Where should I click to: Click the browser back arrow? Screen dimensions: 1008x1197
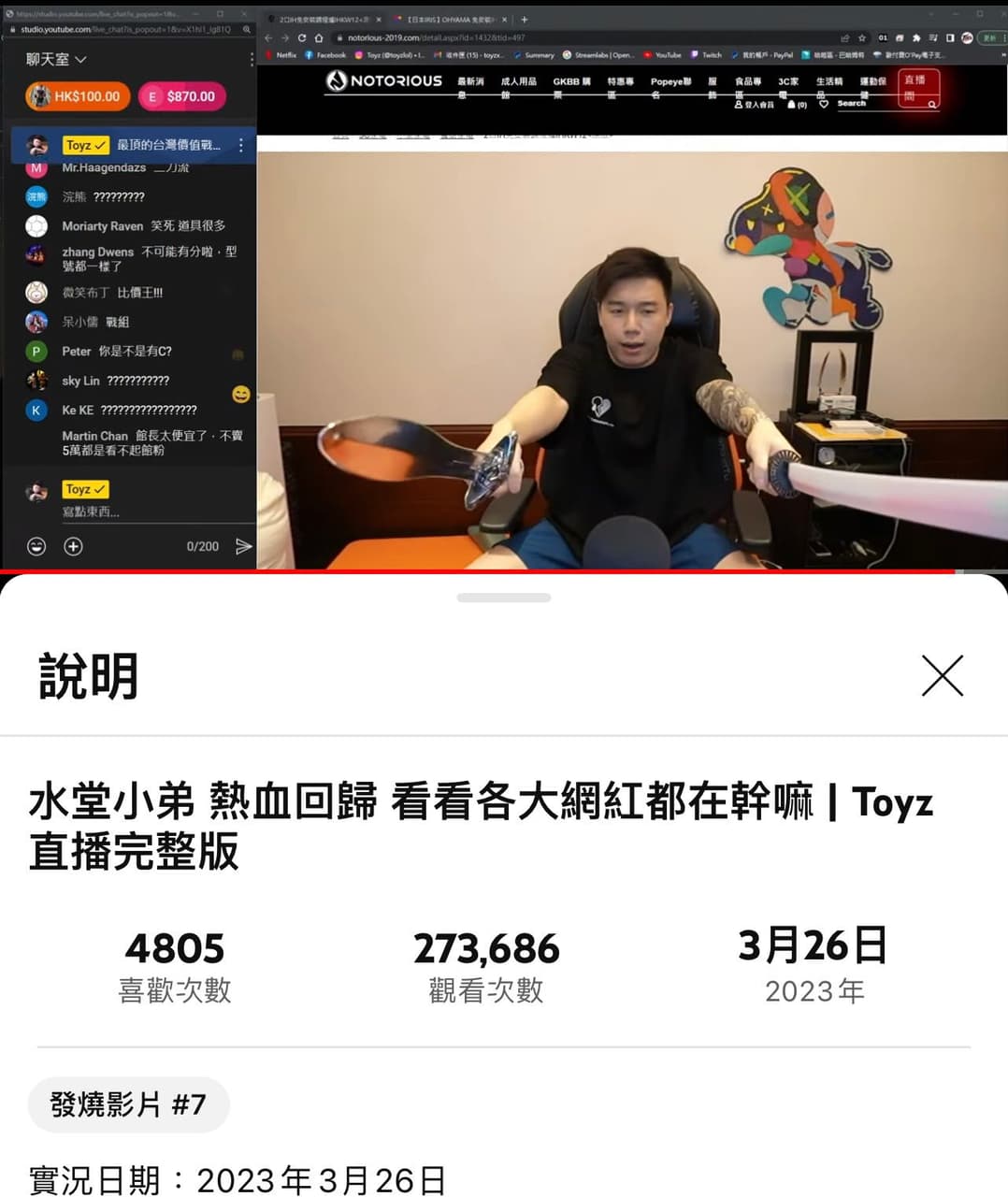pyautogui.click(x=269, y=38)
